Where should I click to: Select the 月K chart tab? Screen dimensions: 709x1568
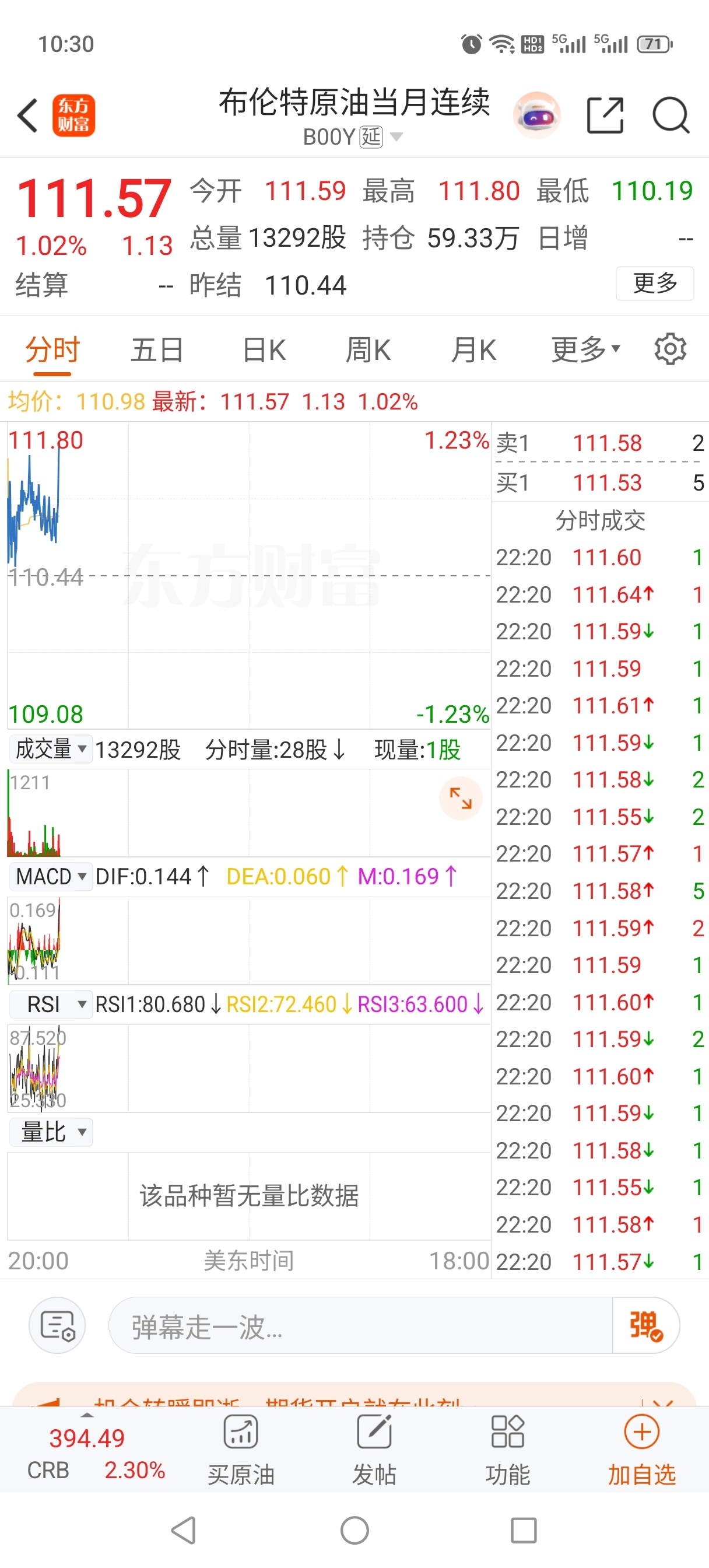(x=473, y=350)
